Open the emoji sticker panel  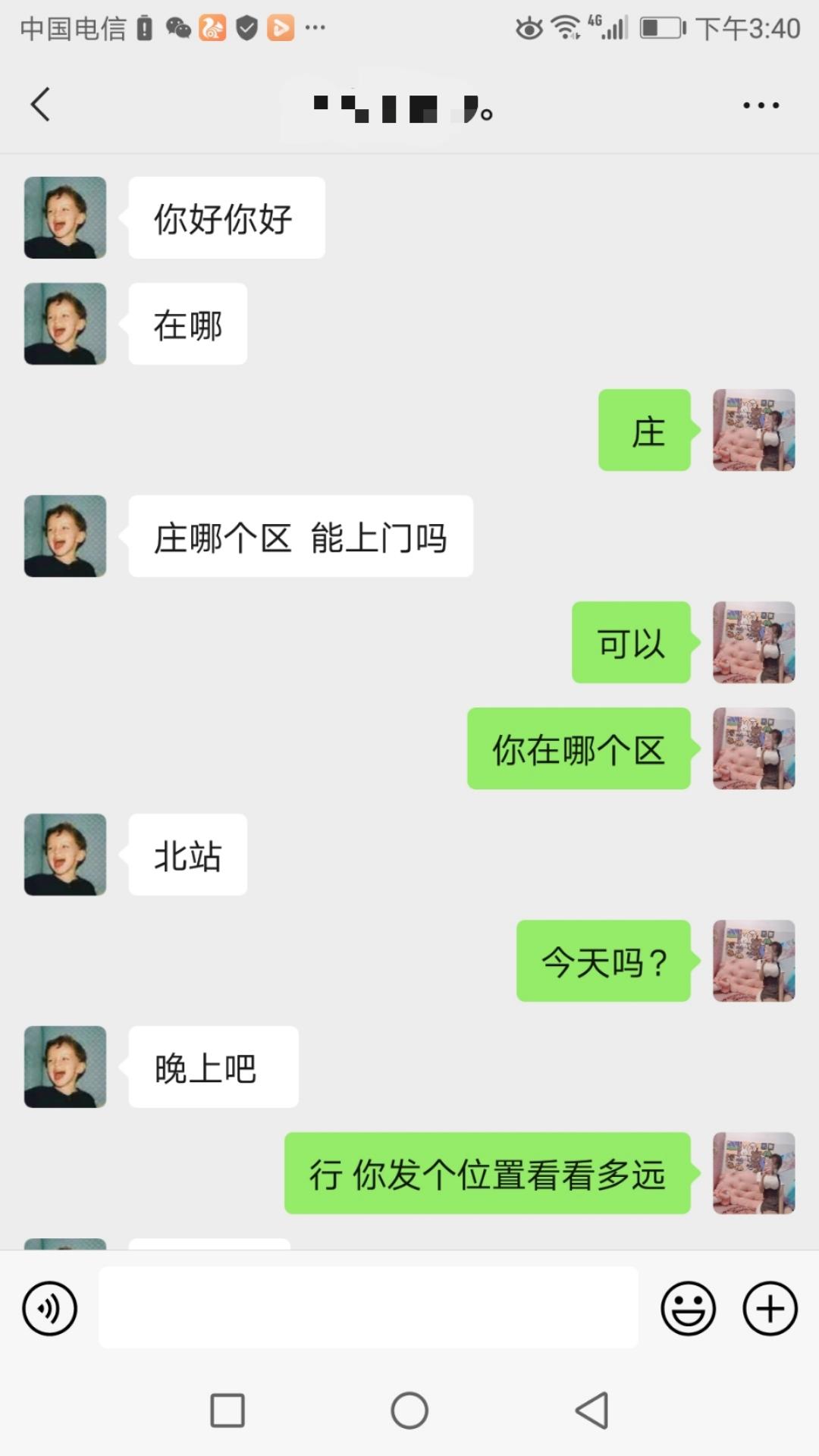688,1308
